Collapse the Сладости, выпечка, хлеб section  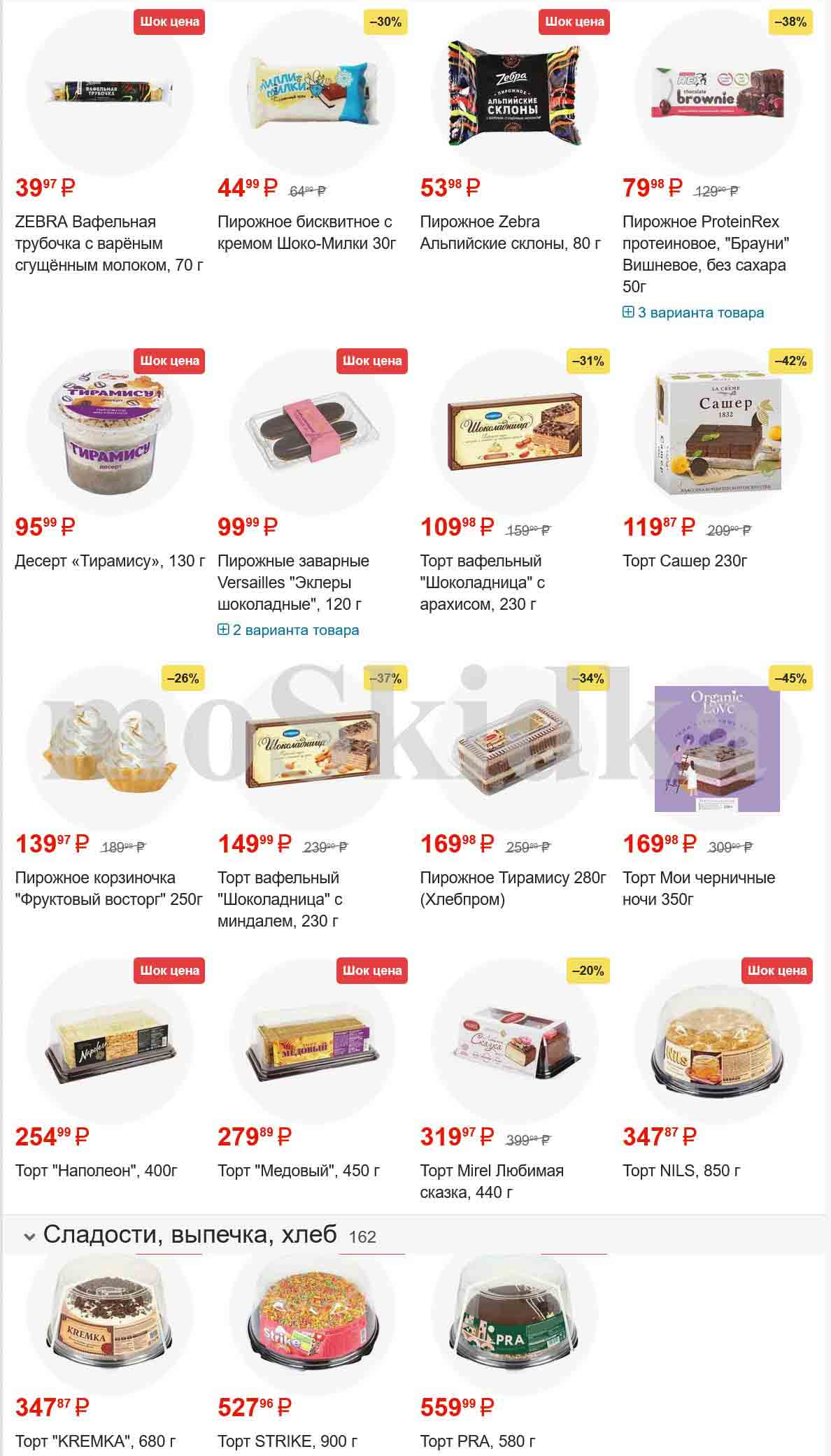(30, 1236)
